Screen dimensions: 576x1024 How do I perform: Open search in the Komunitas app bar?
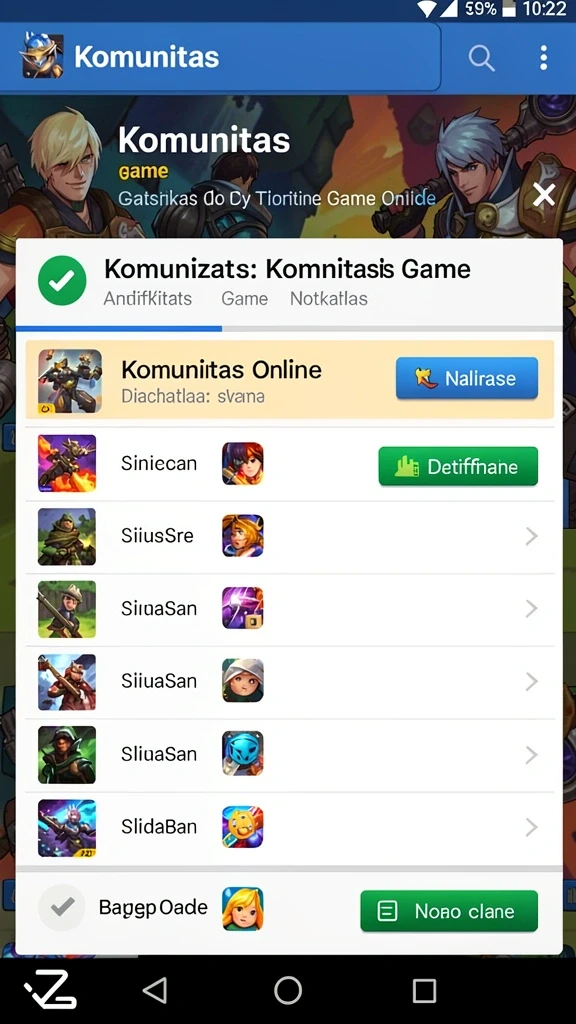point(481,59)
